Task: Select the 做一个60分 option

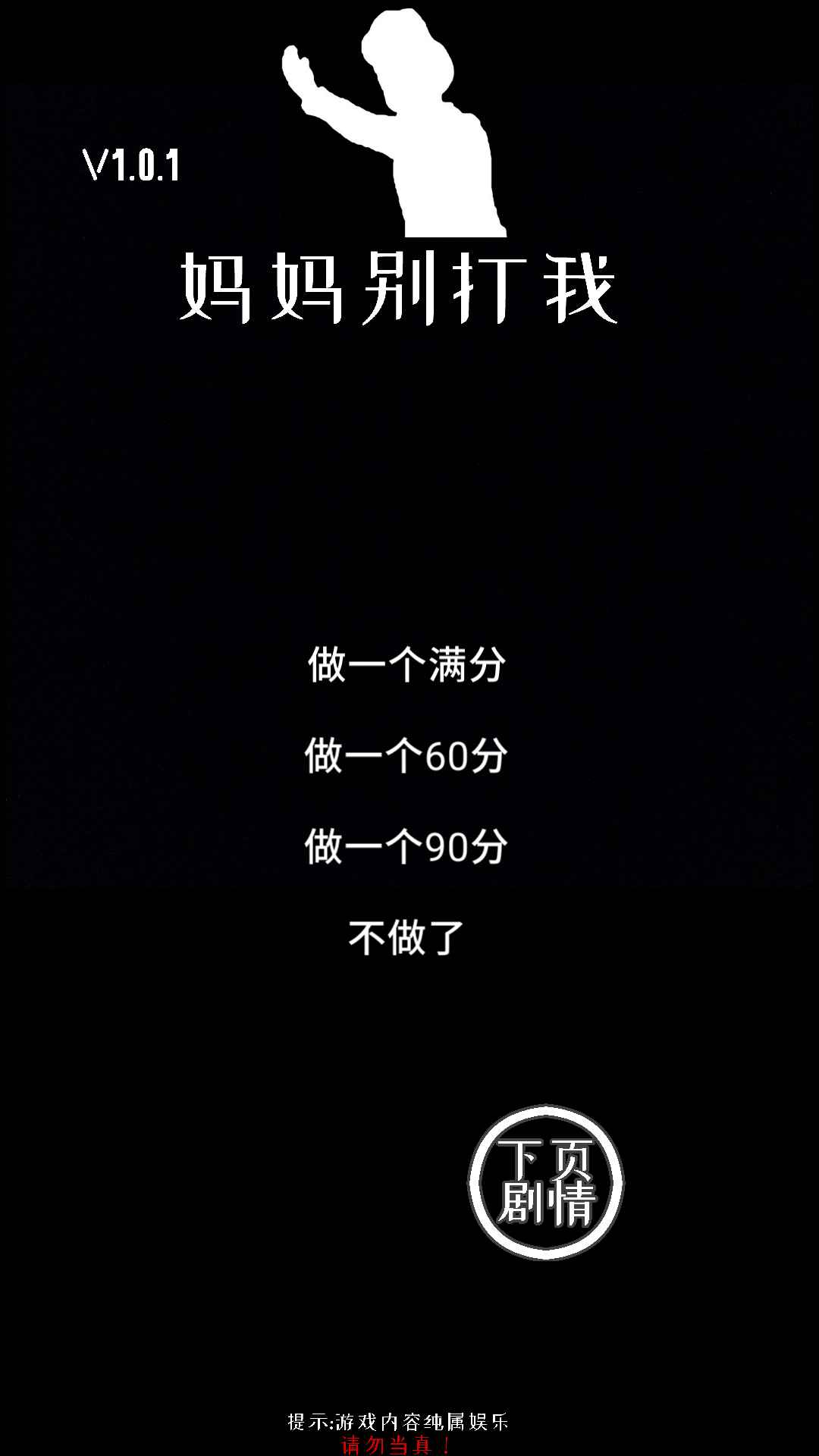Action: (406, 756)
